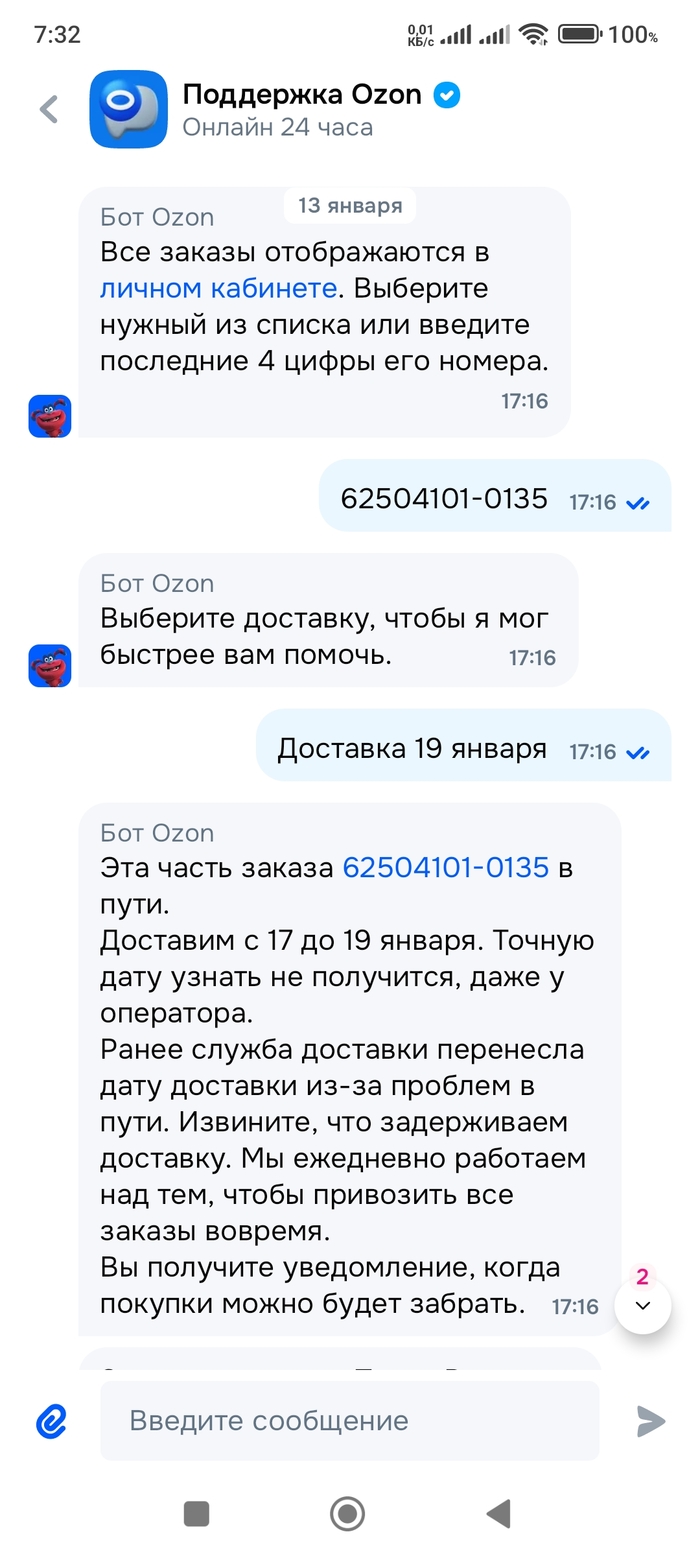Go back from Ozon support chat
This screenshot has height=1556, width=700.
click(48, 109)
